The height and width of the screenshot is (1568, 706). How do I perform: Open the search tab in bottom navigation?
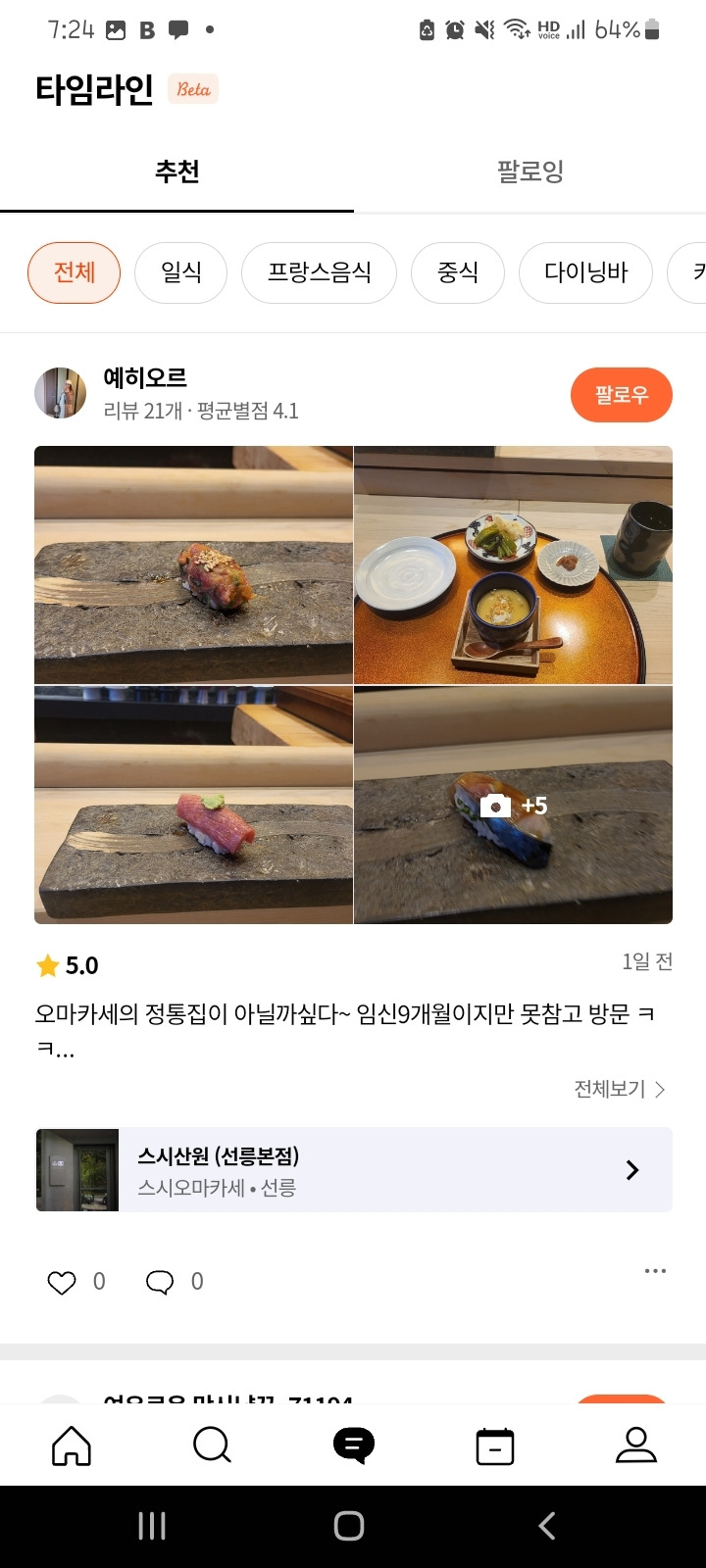click(x=212, y=1445)
